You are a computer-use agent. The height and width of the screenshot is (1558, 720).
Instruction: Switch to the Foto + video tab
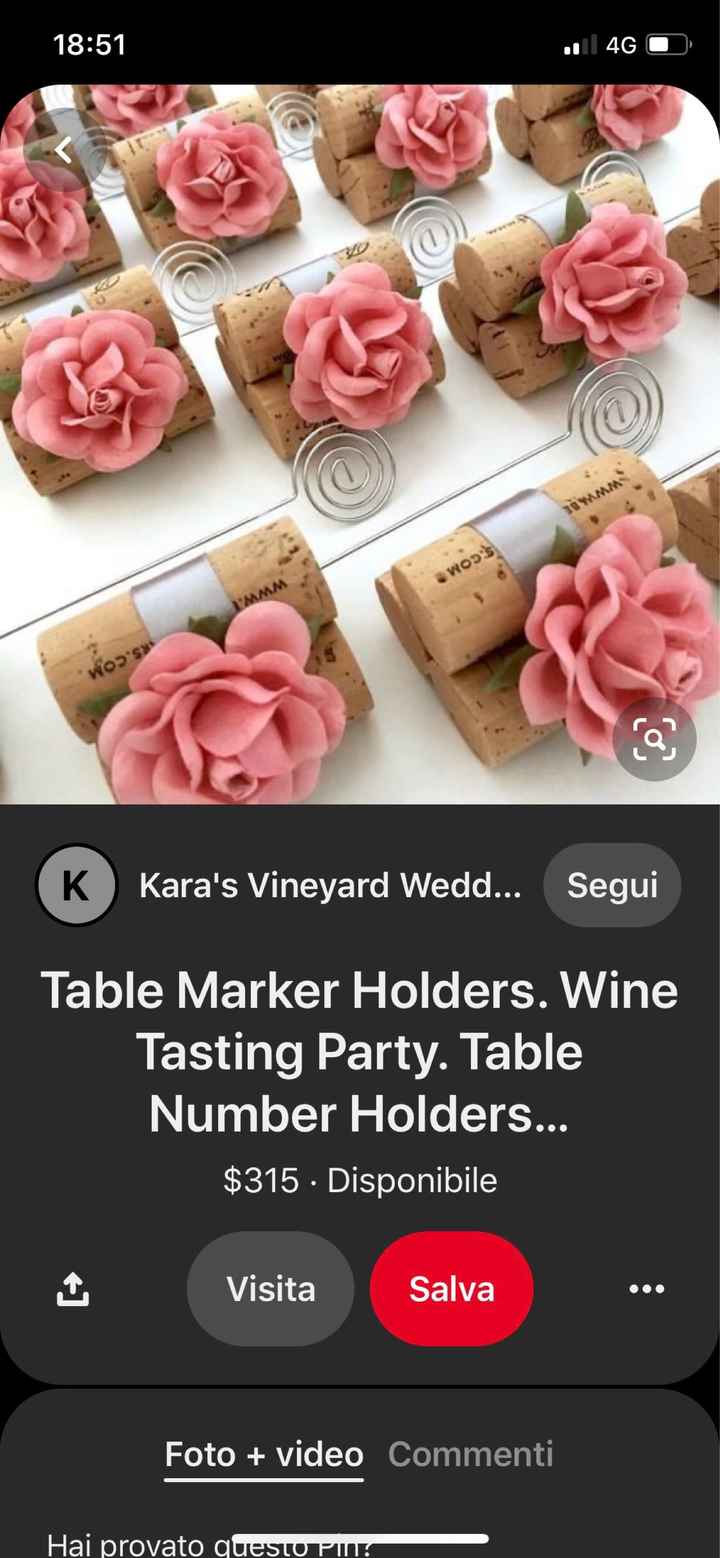coord(264,1454)
